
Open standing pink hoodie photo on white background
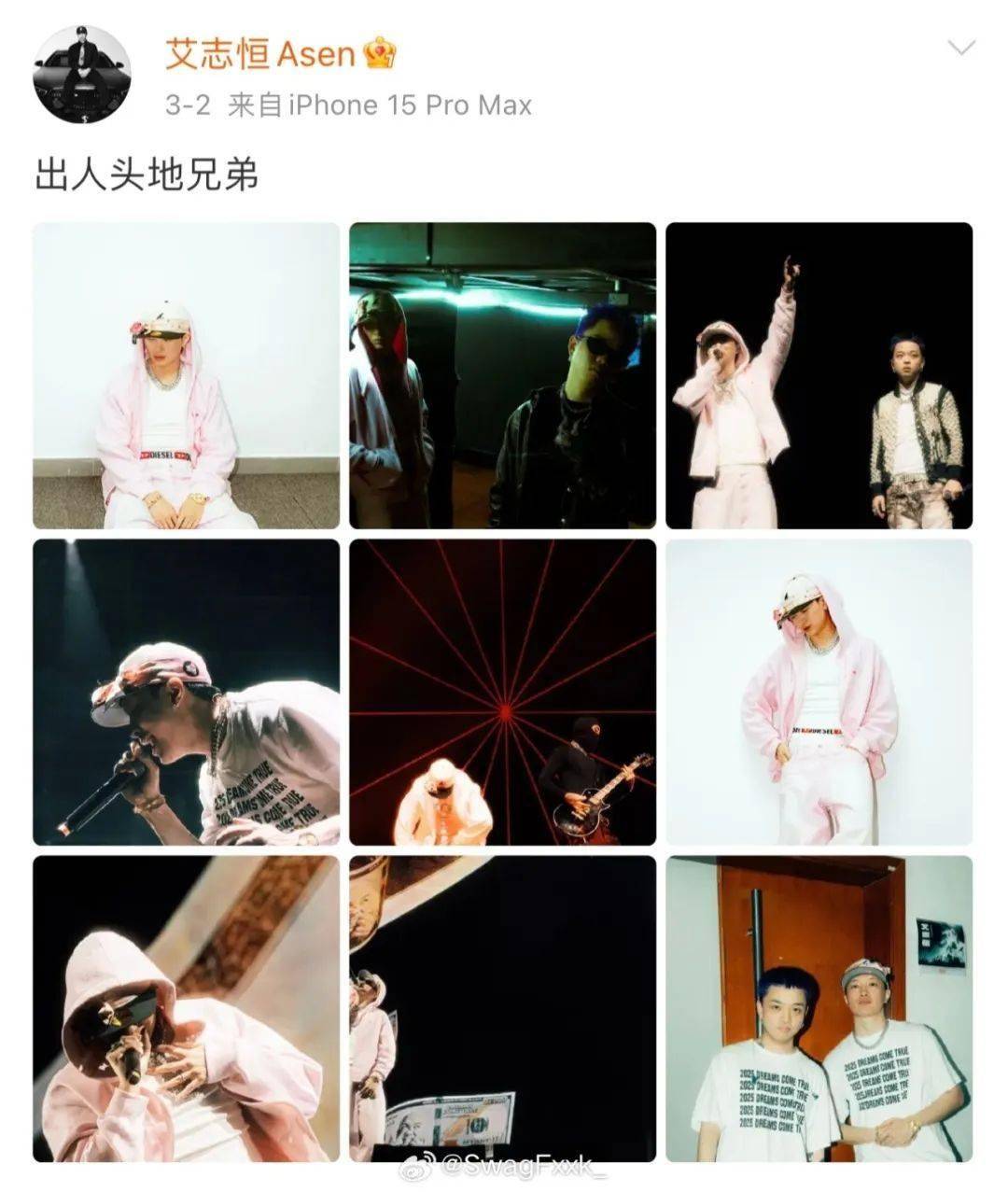point(819,692)
